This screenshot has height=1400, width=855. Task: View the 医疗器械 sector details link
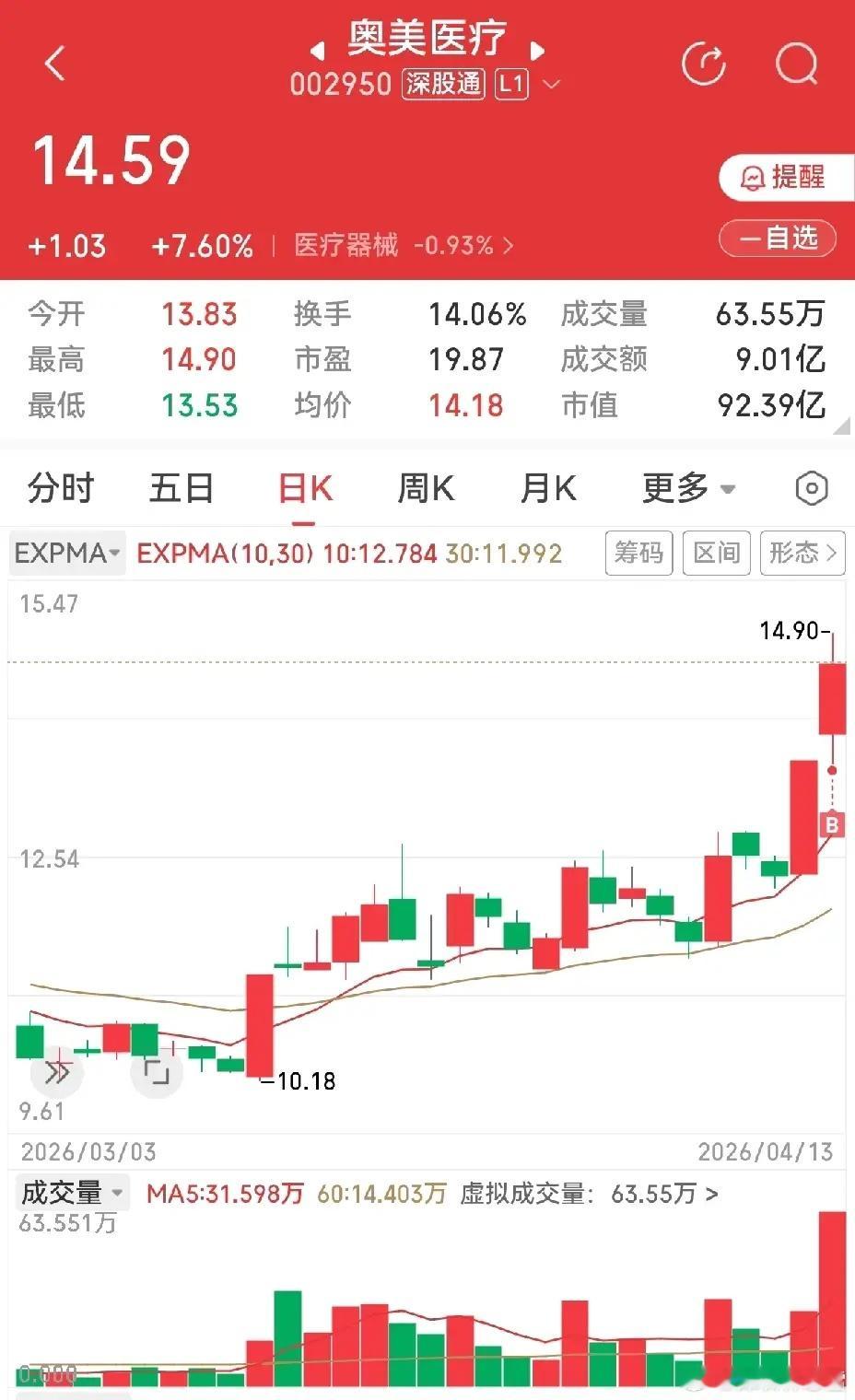pos(346,246)
